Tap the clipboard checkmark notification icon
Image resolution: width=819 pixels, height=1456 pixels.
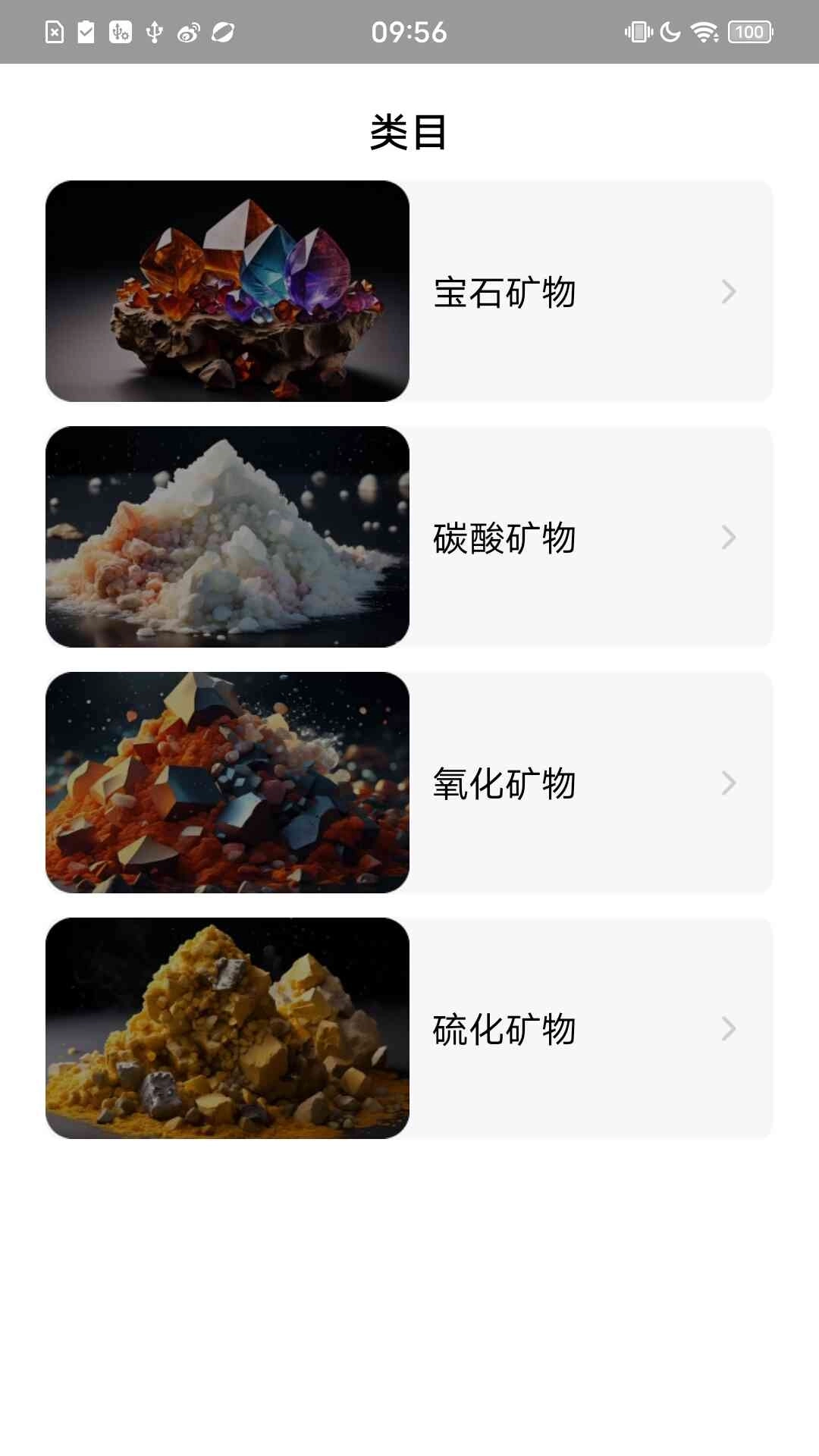pos(86,31)
